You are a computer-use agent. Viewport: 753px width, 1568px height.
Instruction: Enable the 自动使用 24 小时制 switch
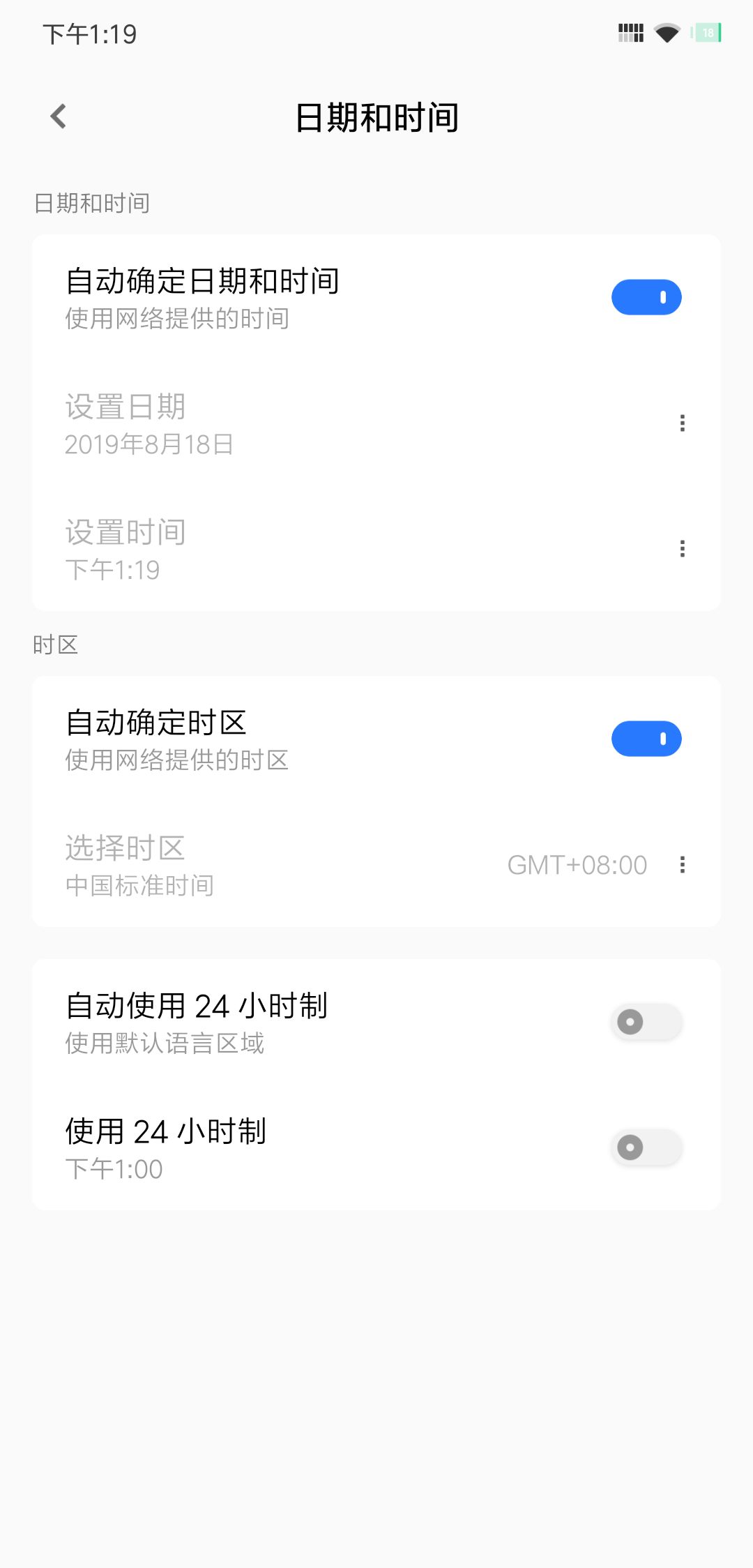coord(645,1021)
